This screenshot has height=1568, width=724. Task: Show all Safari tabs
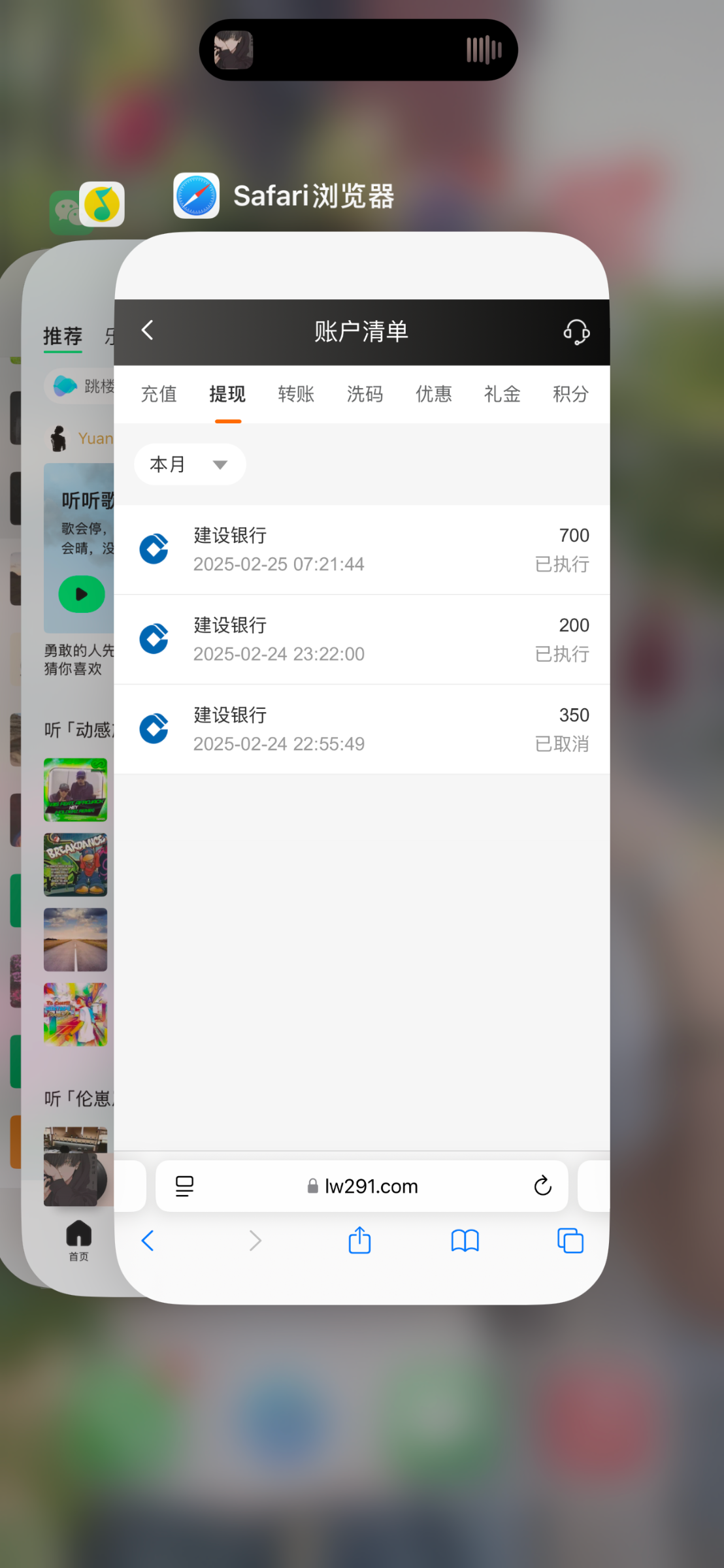[570, 1240]
